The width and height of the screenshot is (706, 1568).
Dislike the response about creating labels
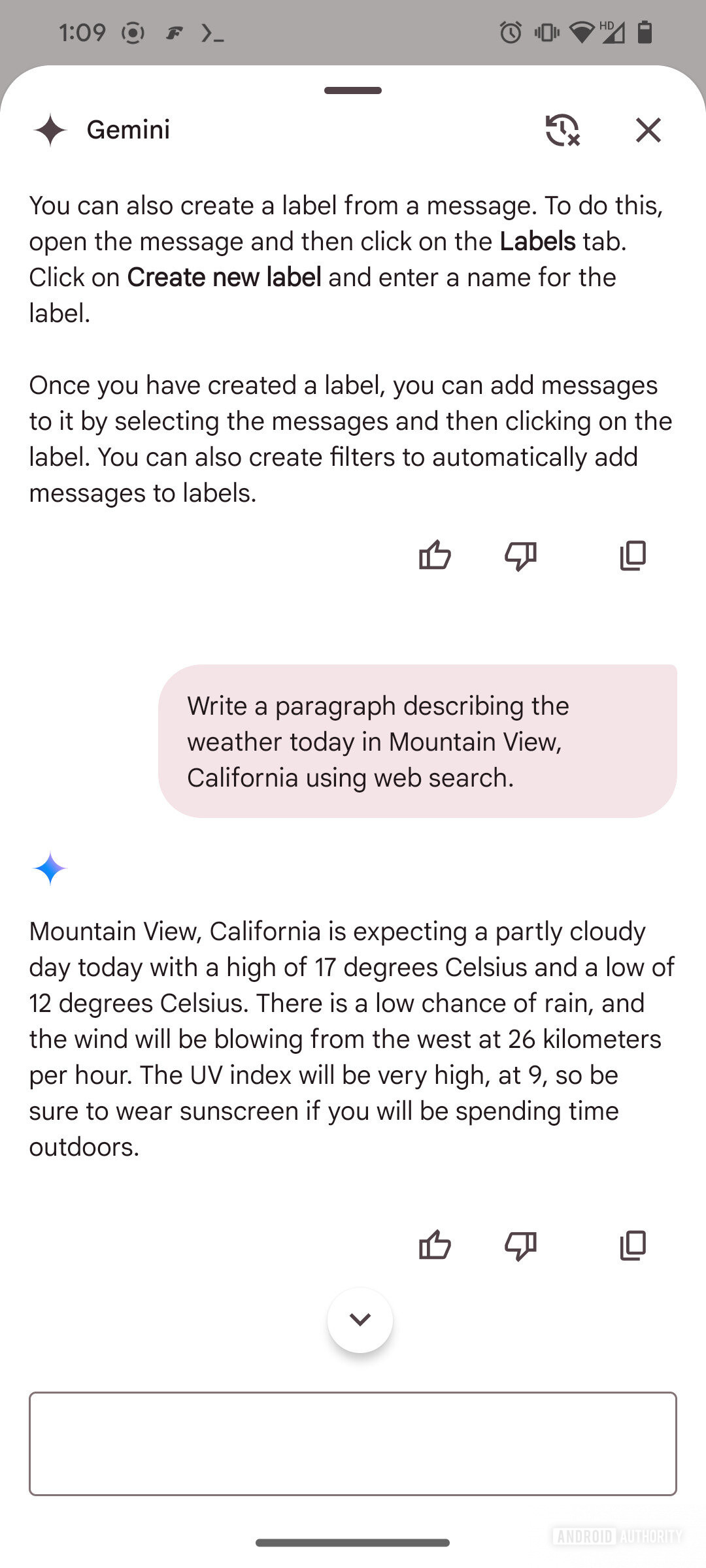pyautogui.click(x=520, y=556)
